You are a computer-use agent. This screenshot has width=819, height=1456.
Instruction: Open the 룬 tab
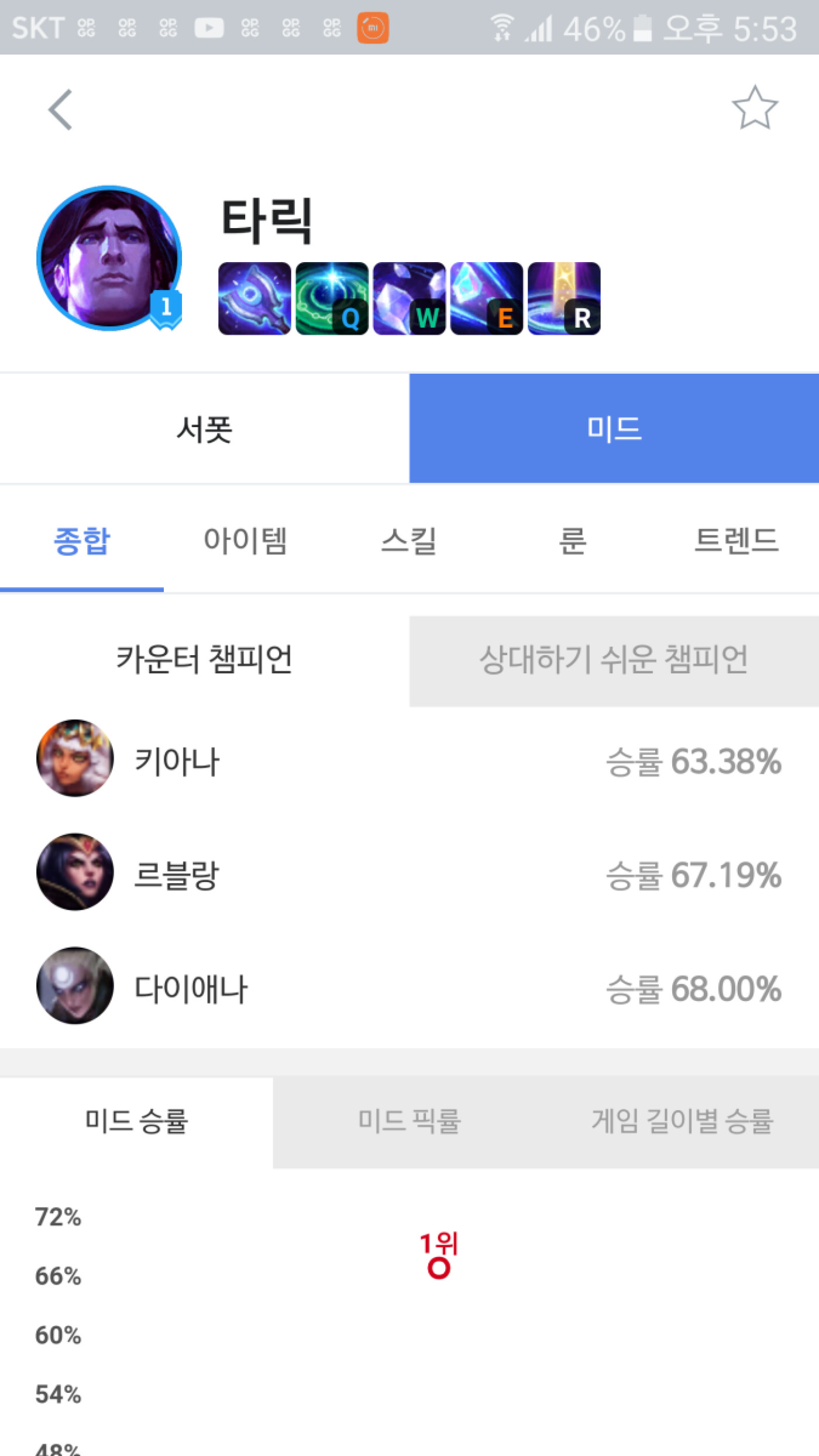(x=572, y=542)
